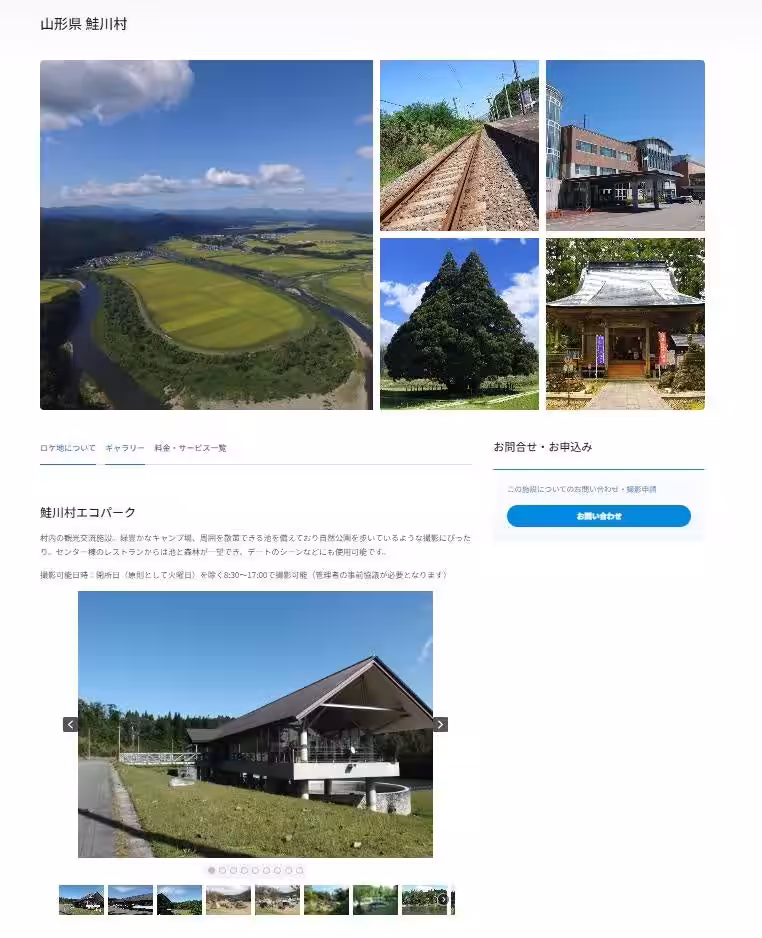The image size is (762, 938).
Task: View the shrine entrance photo
Action: point(625,322)
